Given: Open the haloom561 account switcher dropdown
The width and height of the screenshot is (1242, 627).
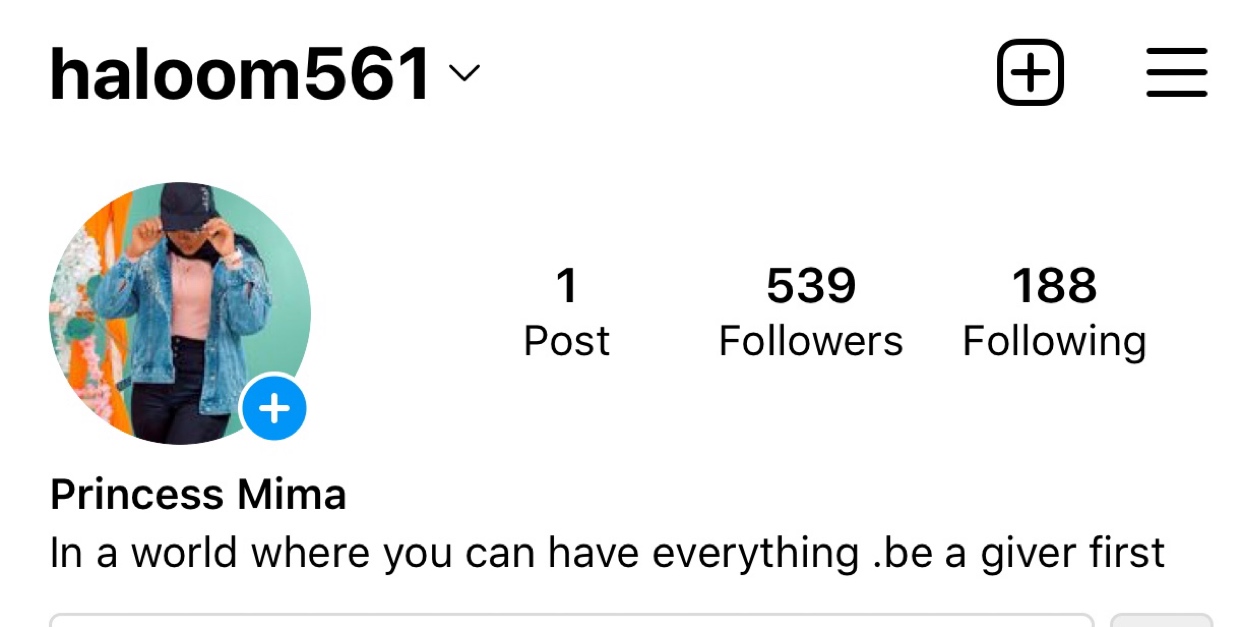Looking at the screenshot, I should coord(265,75).
